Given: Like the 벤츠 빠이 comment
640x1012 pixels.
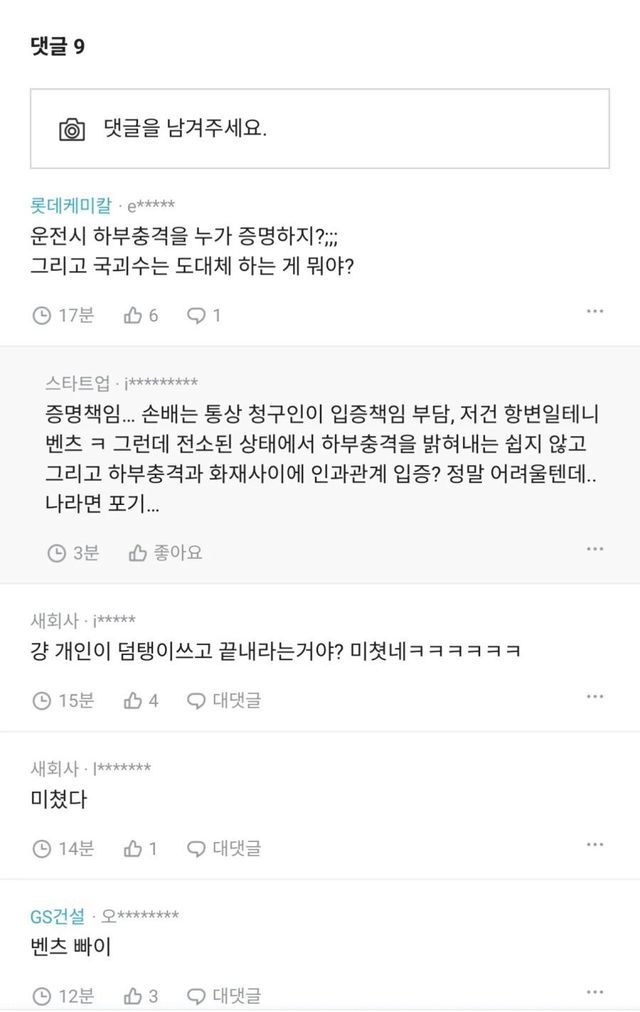Looking at the screenshot, I should pos(140,996).
